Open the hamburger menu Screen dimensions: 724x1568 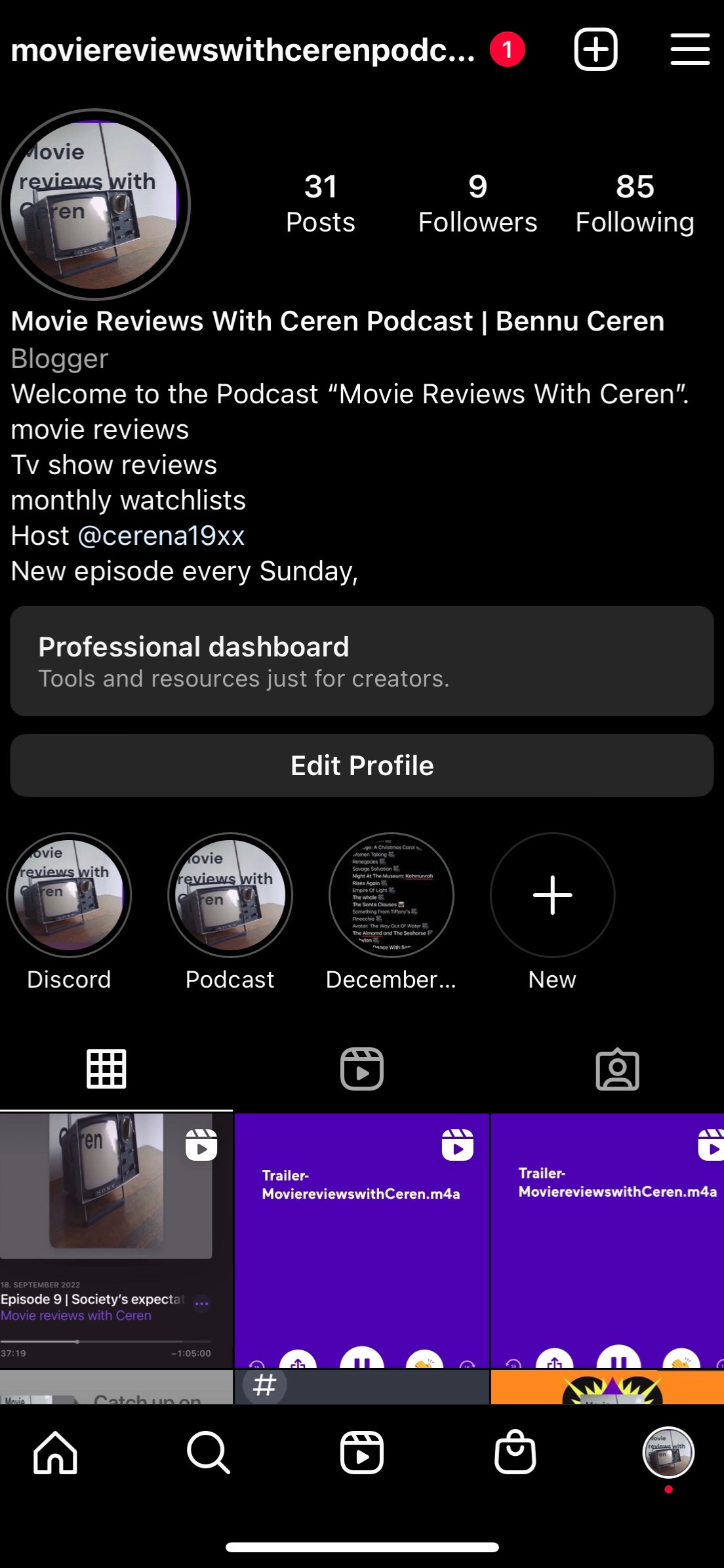click(690, 49)
